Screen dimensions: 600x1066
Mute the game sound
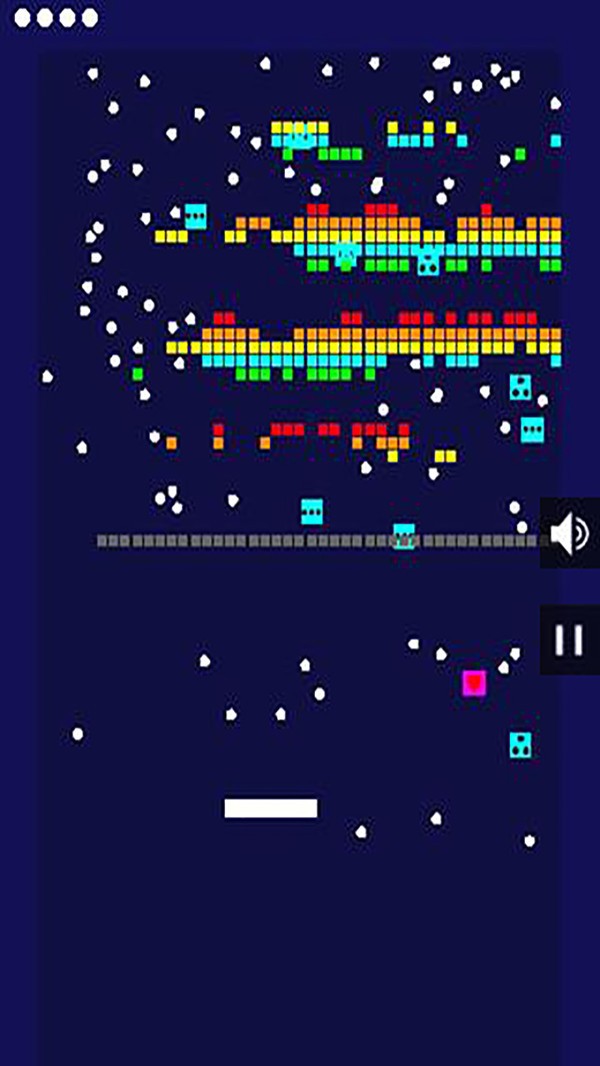[570, 533]
